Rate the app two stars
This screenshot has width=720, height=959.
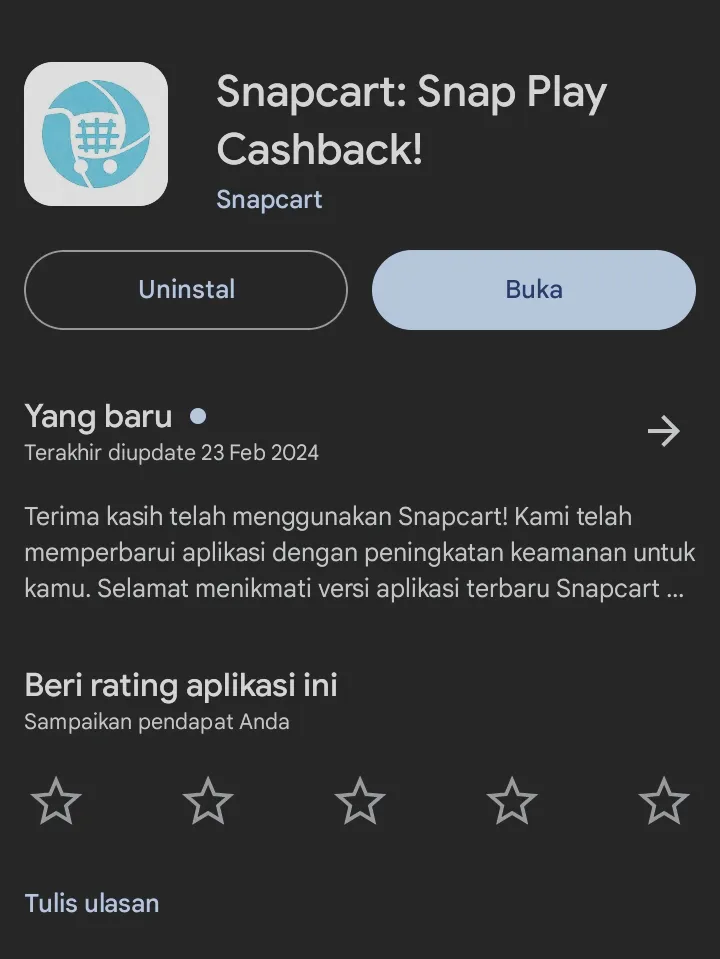coord(208,801)
